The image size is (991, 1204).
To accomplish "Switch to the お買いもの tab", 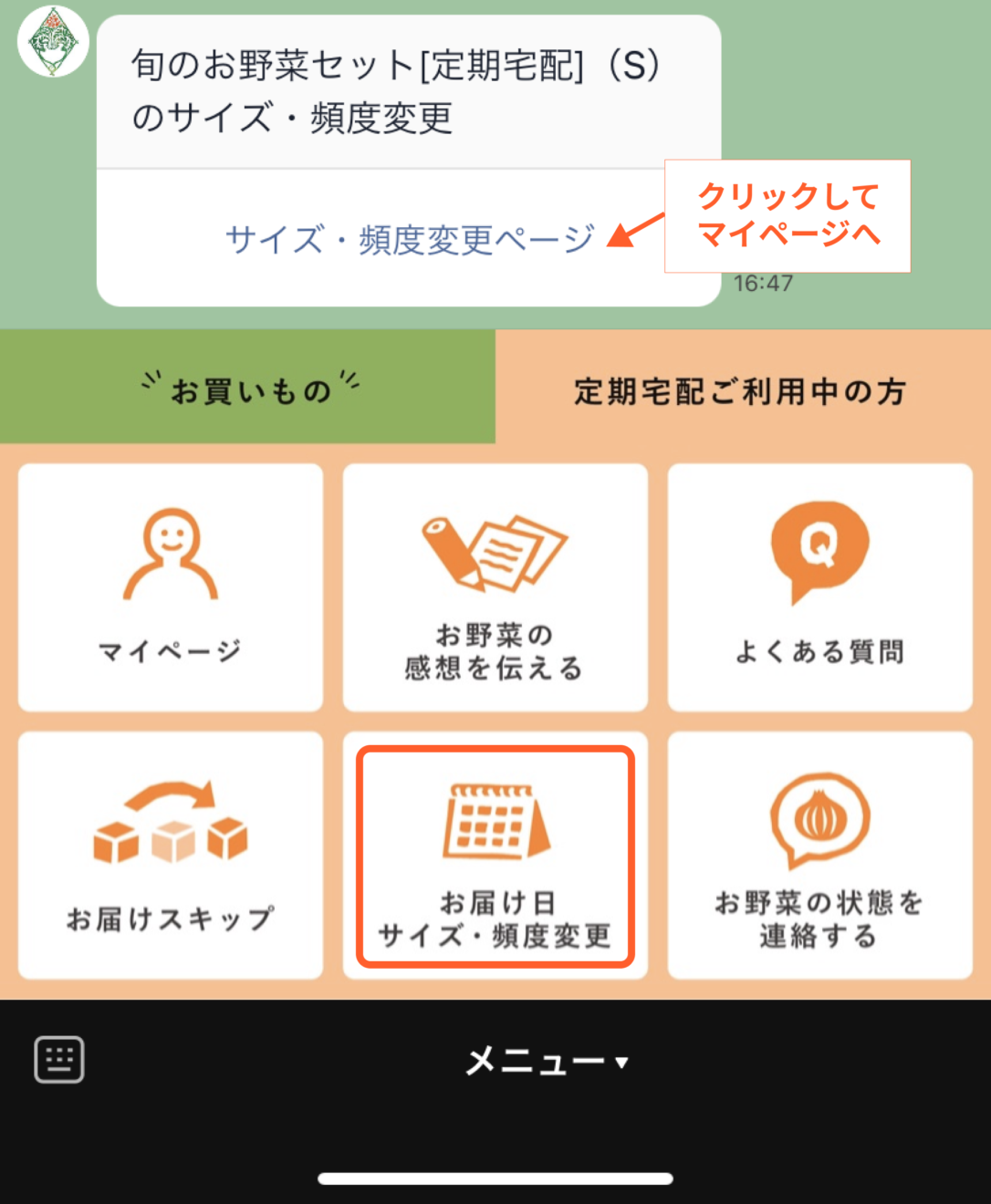I will (248, 389).
